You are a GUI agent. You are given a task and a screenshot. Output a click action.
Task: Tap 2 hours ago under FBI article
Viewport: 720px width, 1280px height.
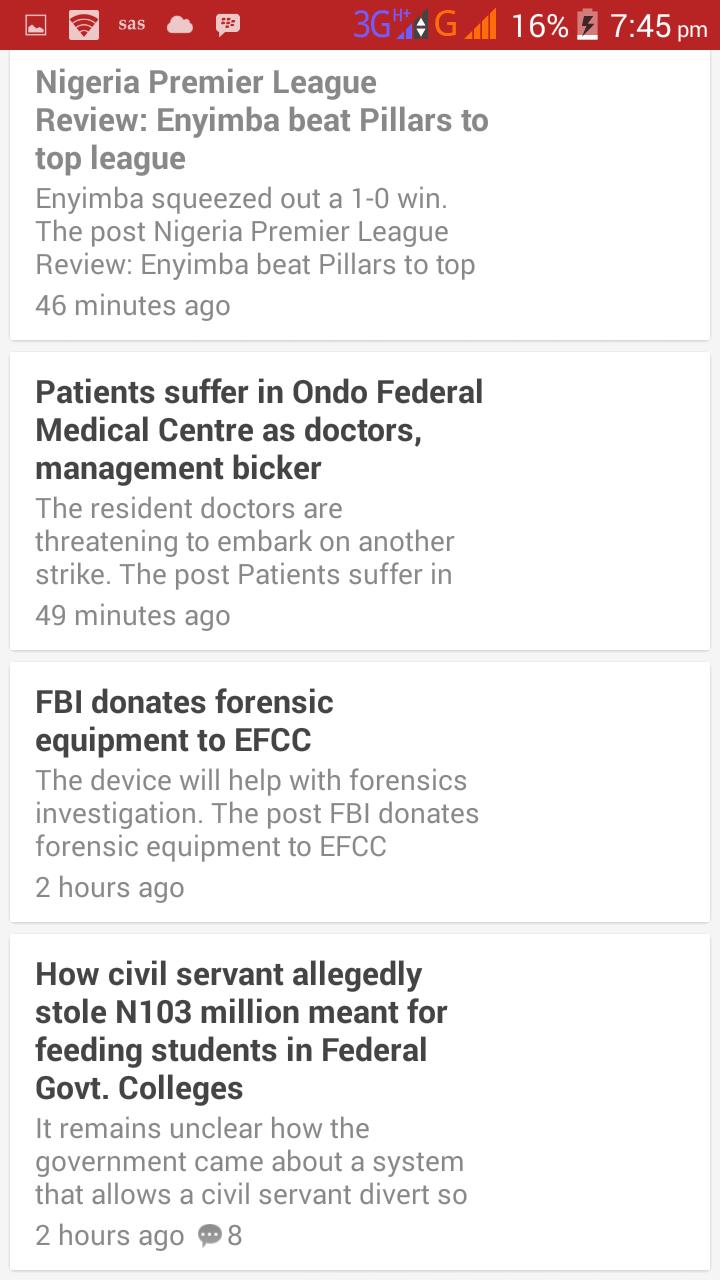(x=109, y=887)
